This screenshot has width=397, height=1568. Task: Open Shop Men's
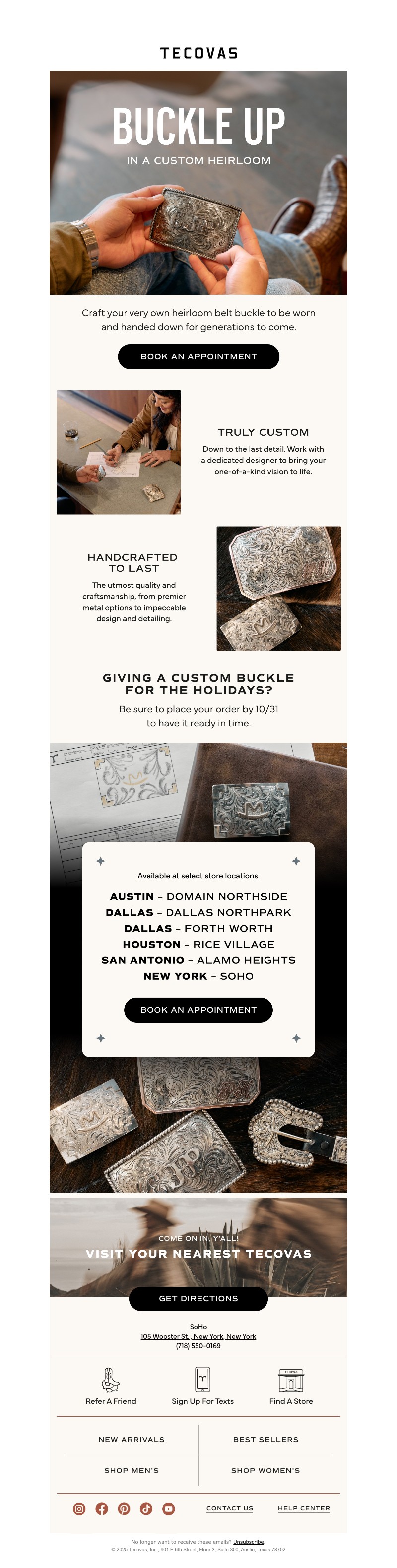click(x=132, y=1470)
